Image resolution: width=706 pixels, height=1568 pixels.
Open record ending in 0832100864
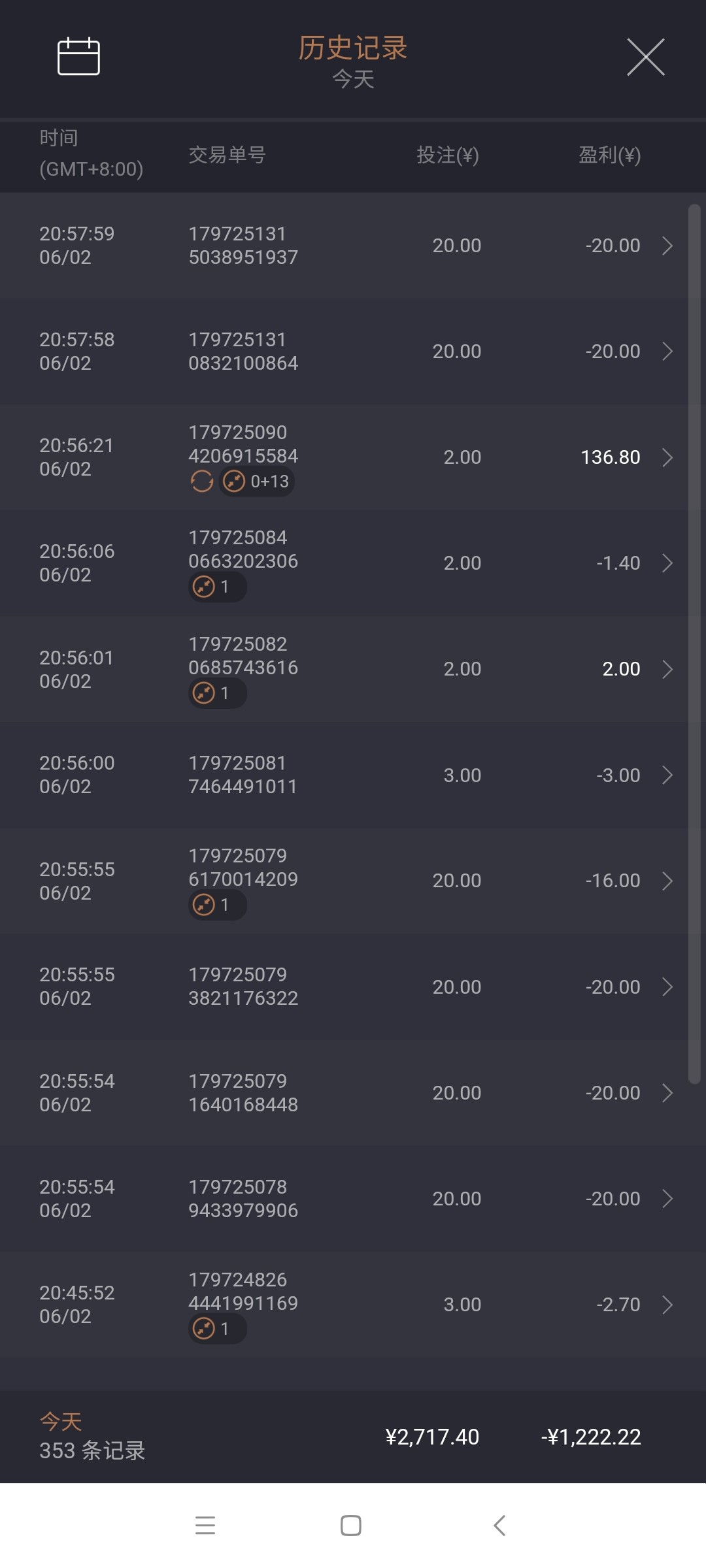tap(353, 351)
